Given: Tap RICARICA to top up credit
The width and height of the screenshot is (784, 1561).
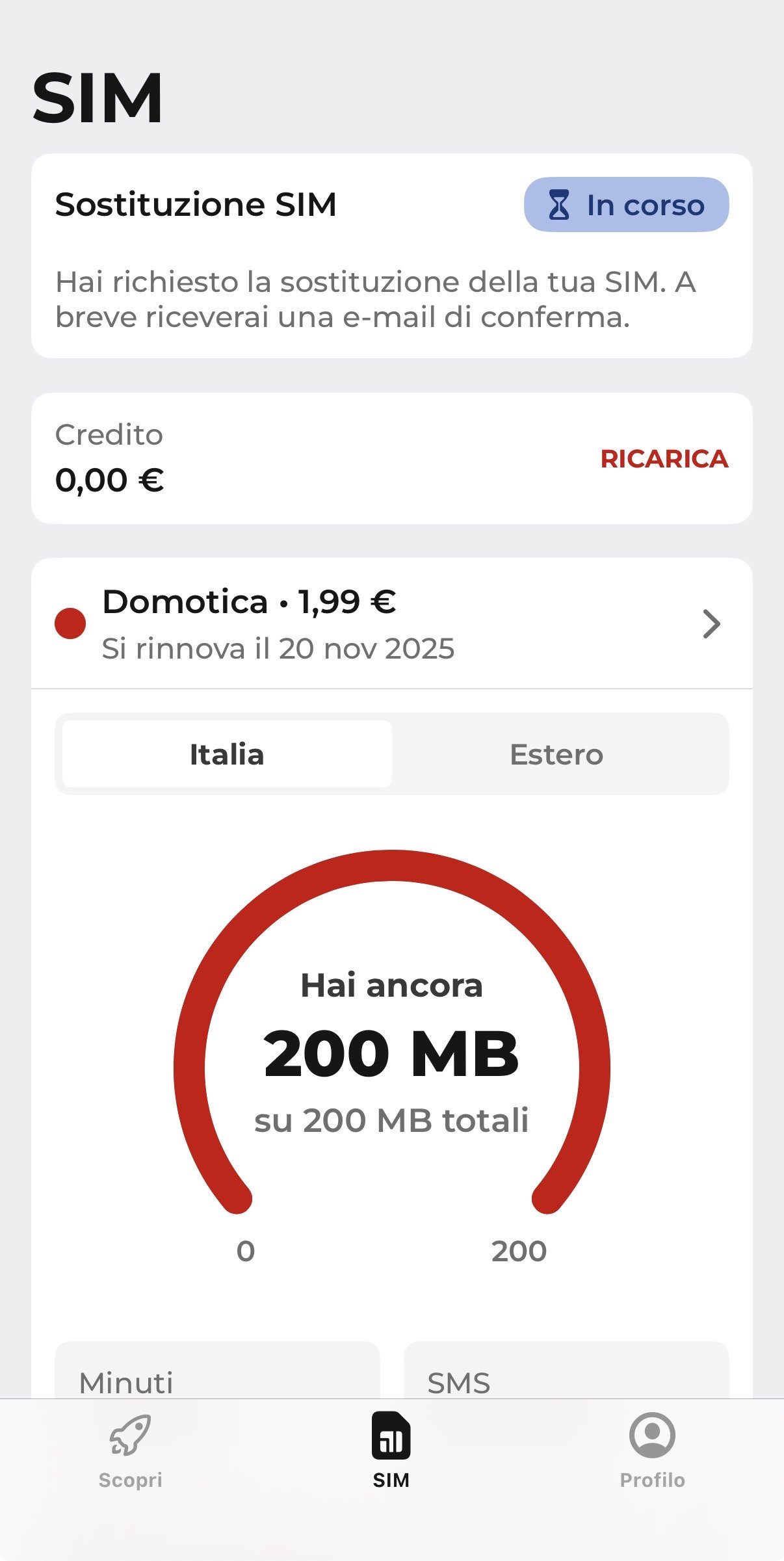Looking at the screenshot, I should pos(664,459).
